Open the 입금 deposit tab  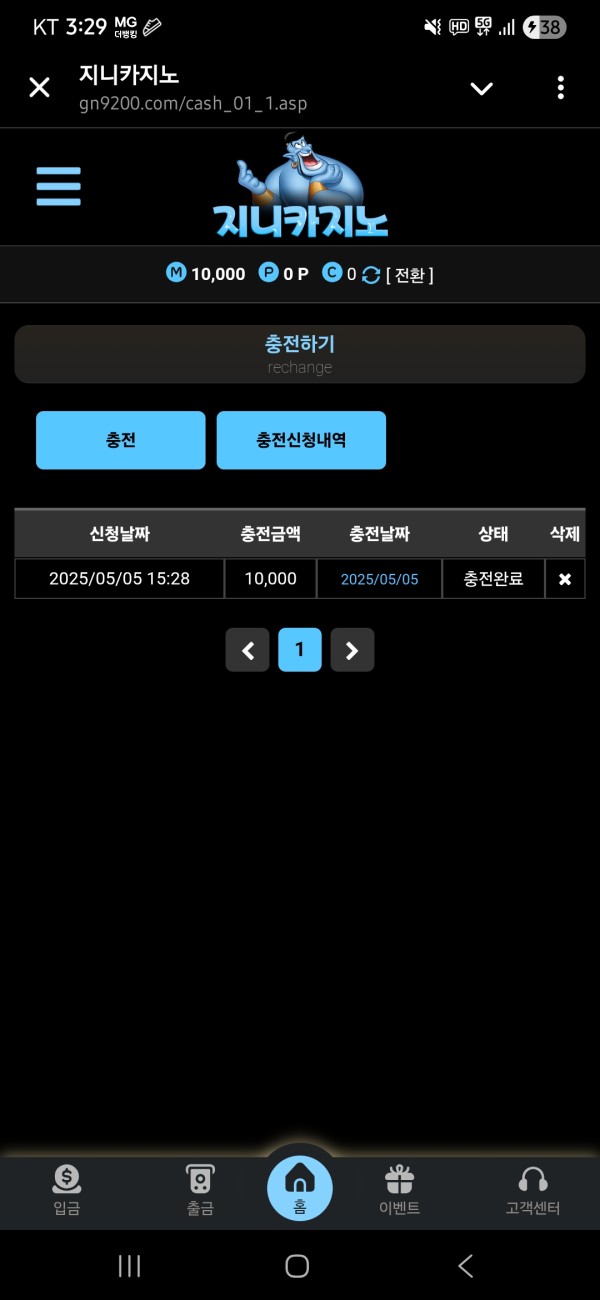67,1190
